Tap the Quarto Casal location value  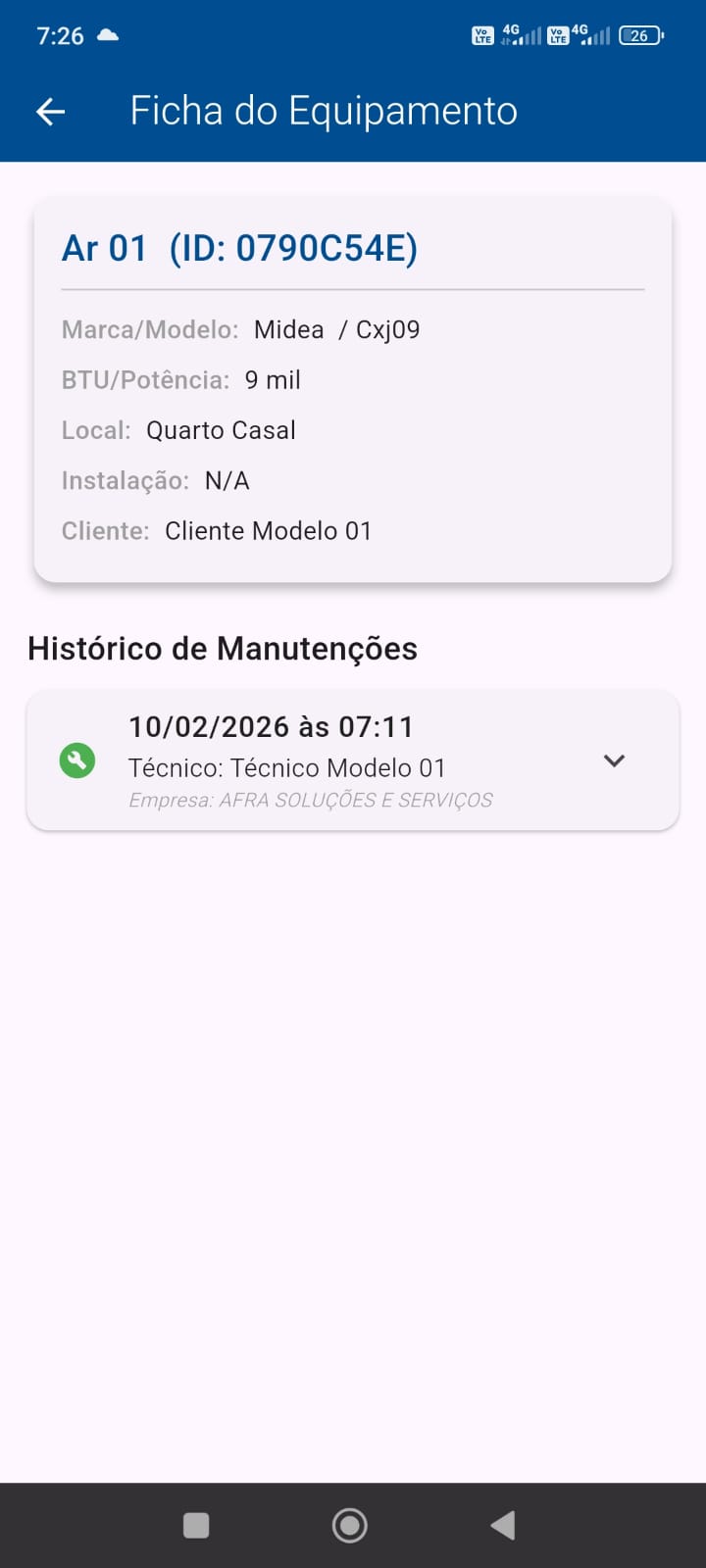click(x=221, y=429)
